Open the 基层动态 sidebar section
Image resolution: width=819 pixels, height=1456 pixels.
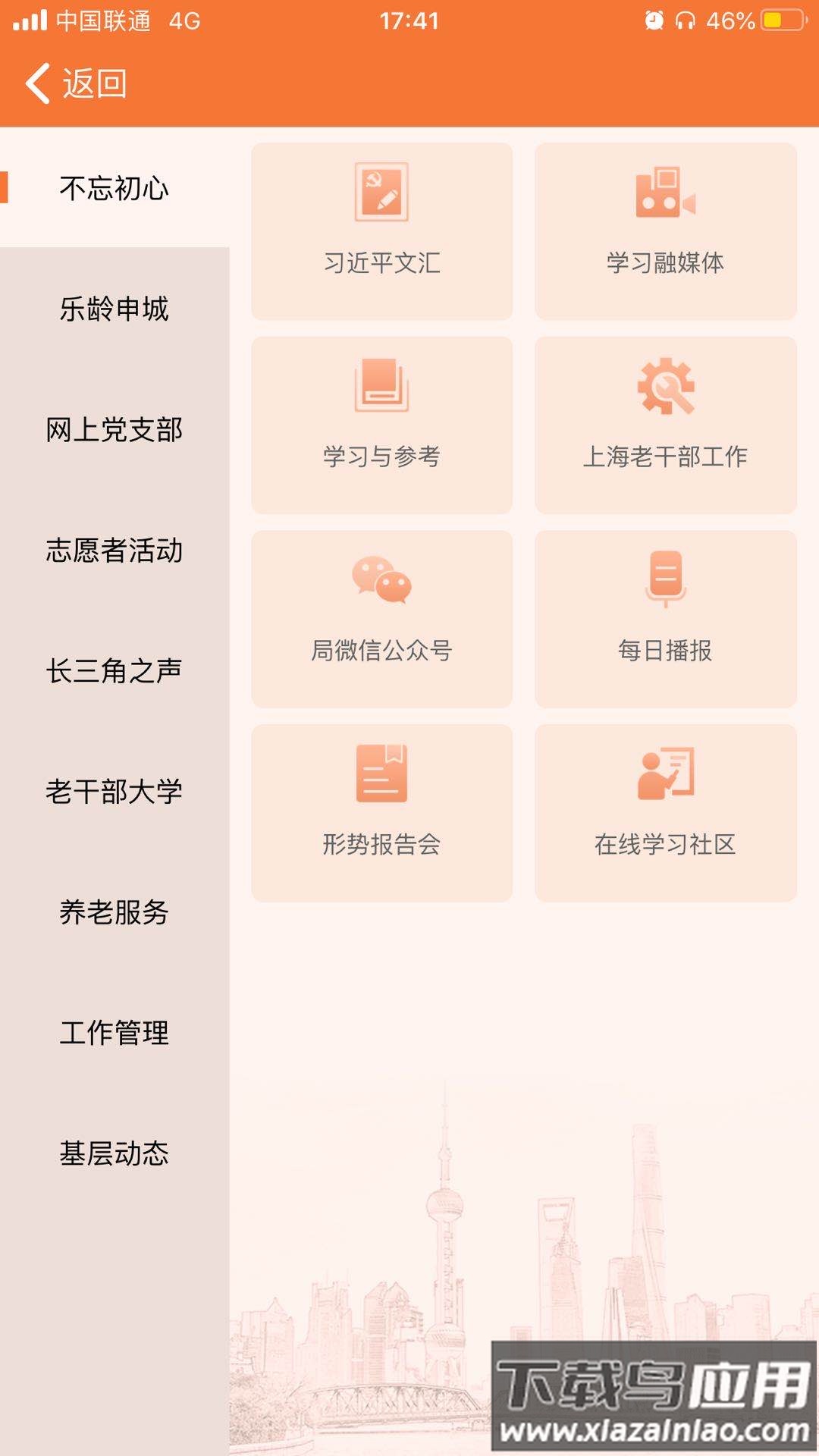(x=115, y=1154)
